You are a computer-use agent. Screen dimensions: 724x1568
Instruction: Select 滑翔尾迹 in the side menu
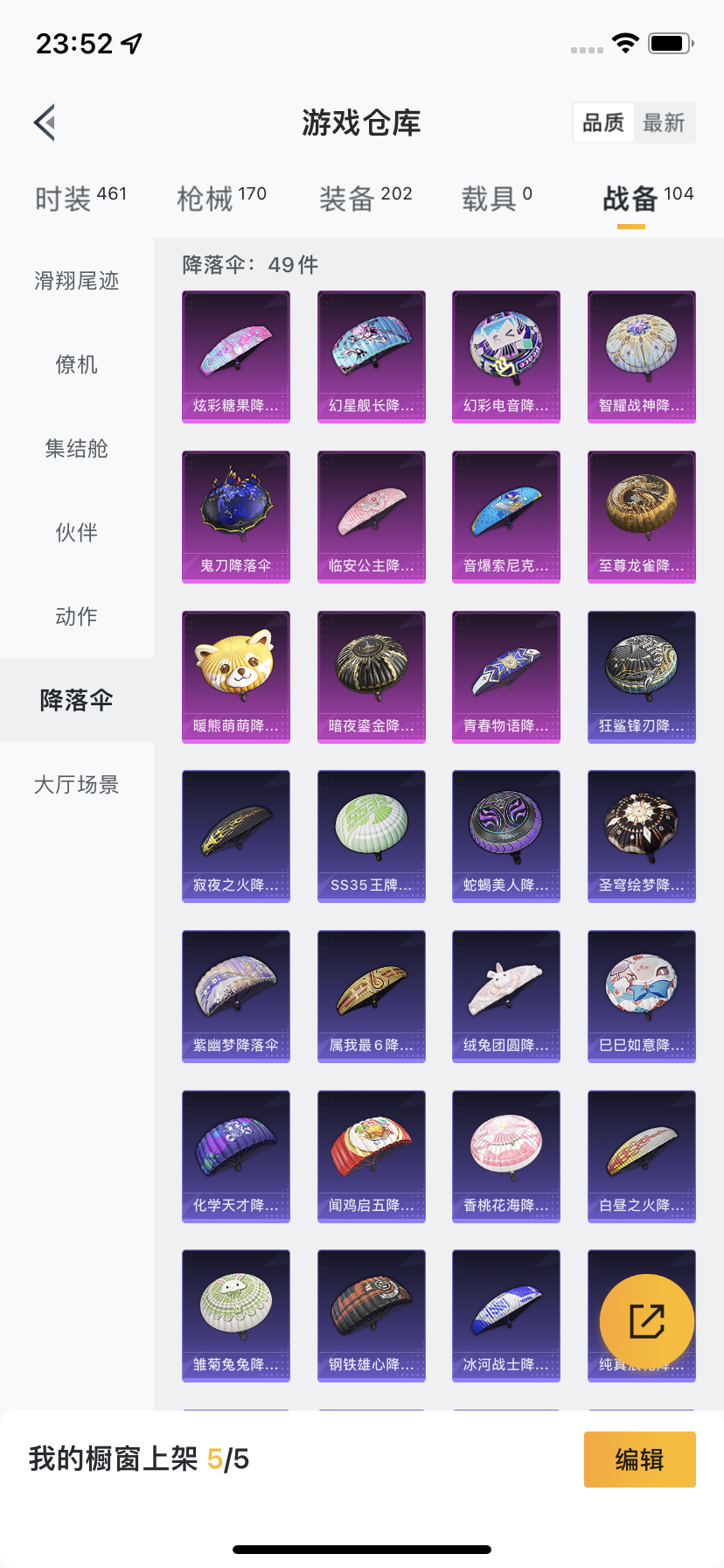(x=77, y=281)
